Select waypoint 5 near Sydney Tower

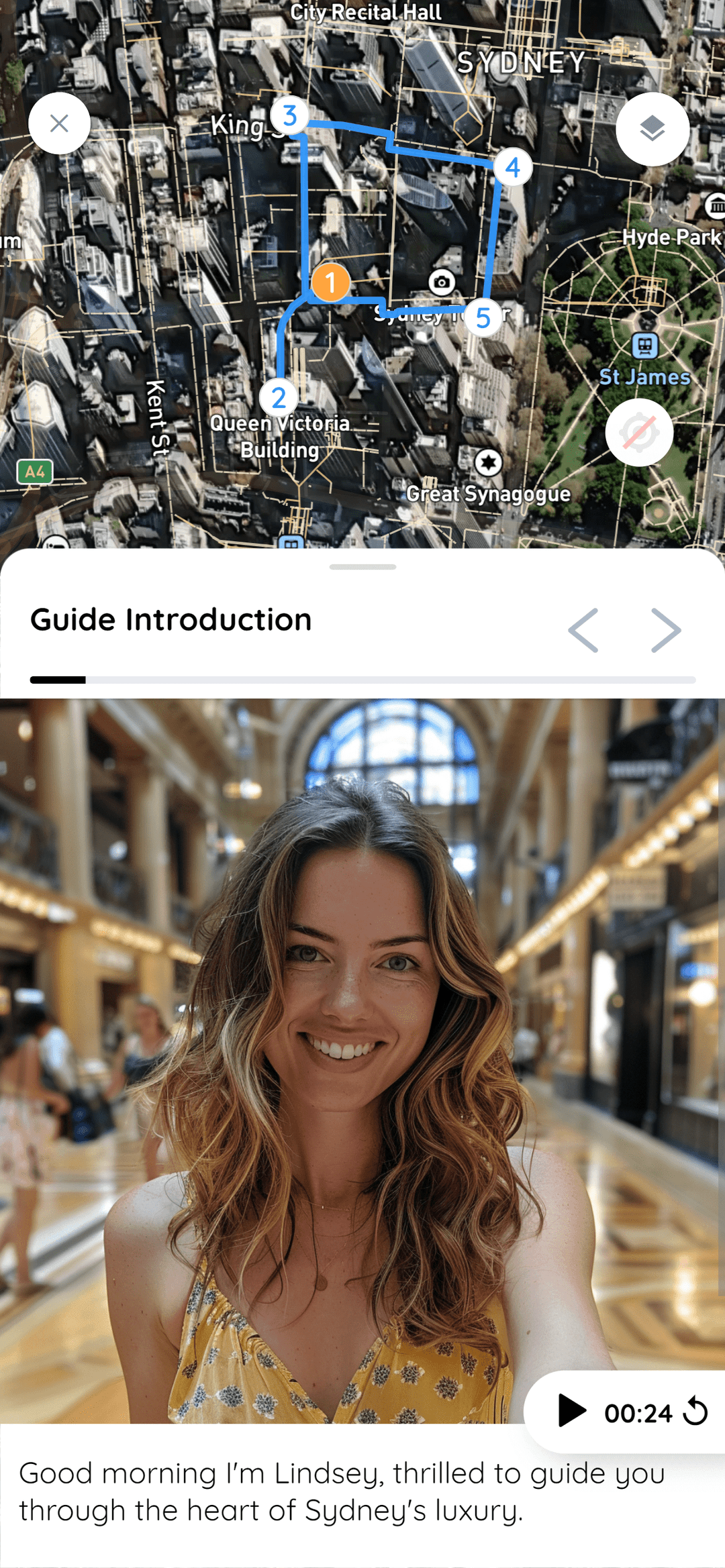(x=484, y=317)
